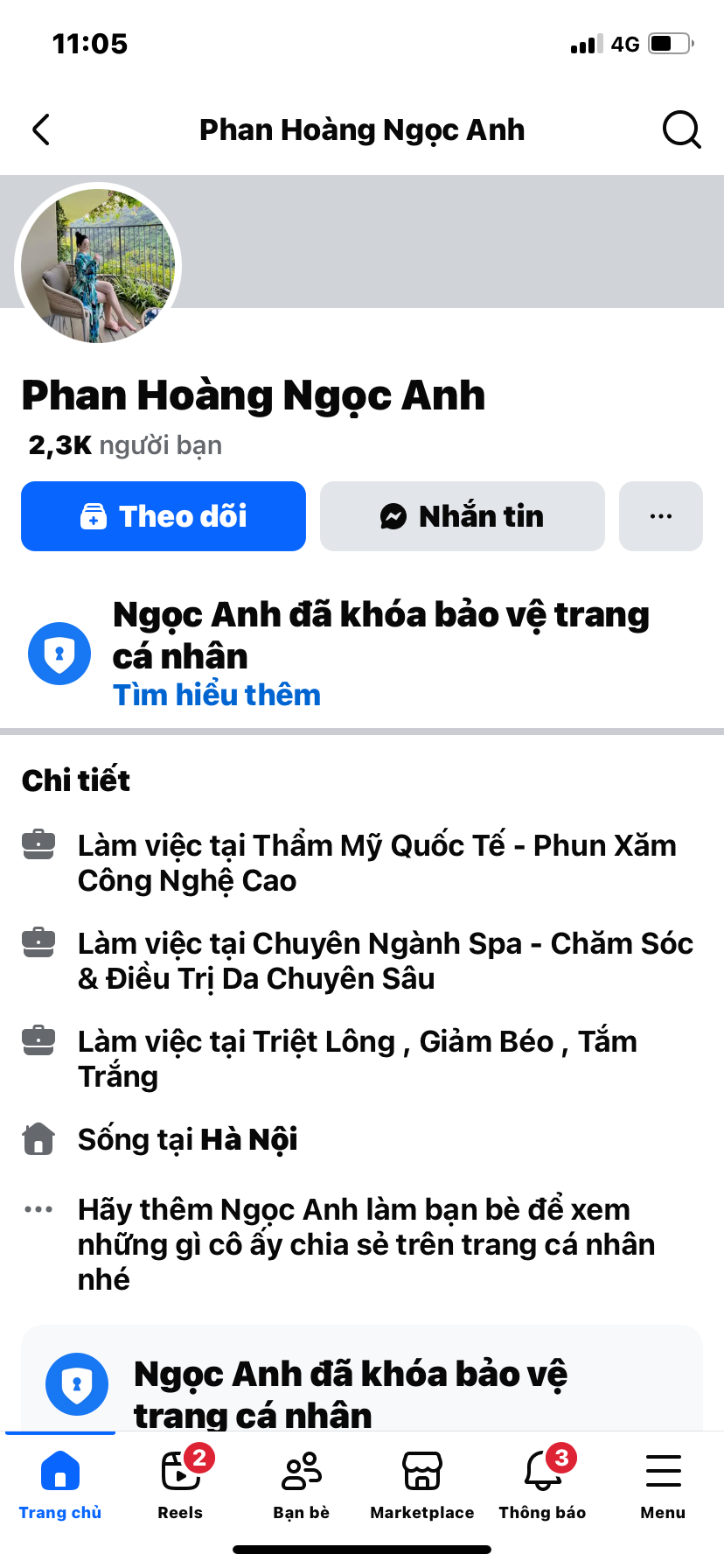The height and width of the screenshot is (1568, 724).
Task: Tap the Theo dõi follow button
Action: 164,516
